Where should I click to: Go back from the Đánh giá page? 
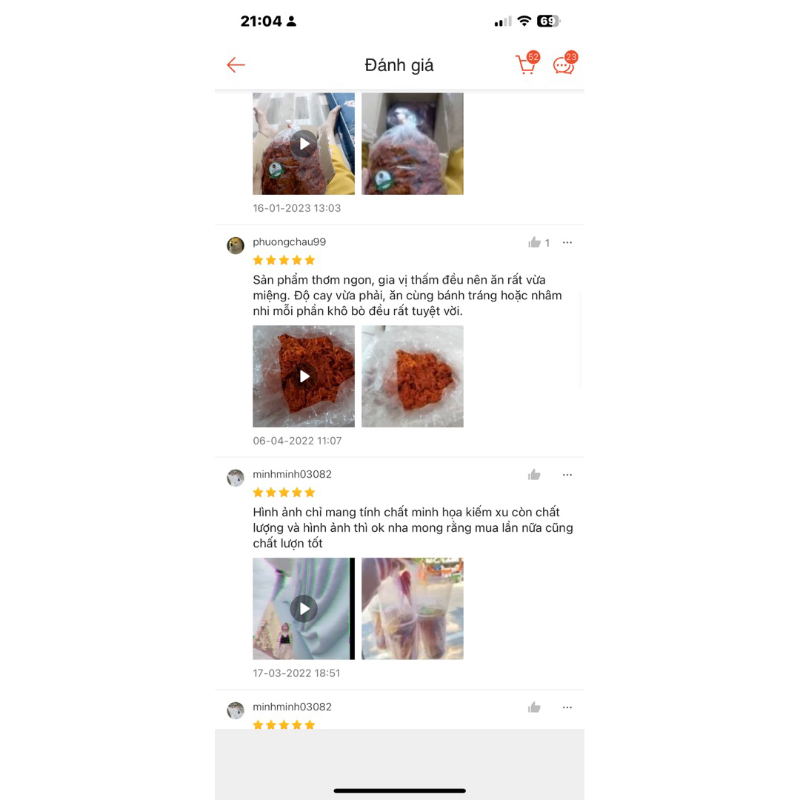point(236,65)
